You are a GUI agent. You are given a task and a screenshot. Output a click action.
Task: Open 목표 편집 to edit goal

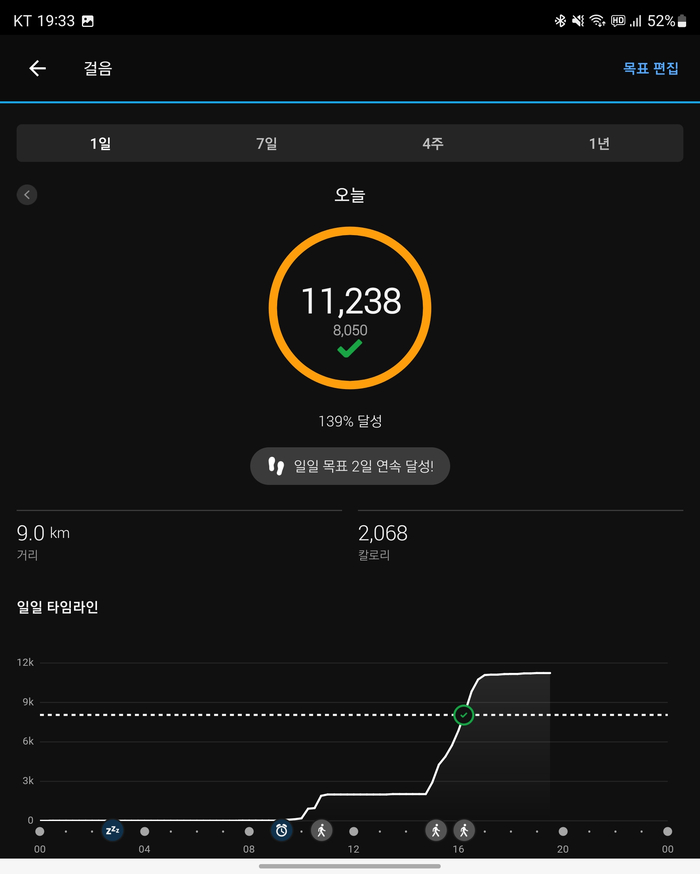(x=650, y=69)
